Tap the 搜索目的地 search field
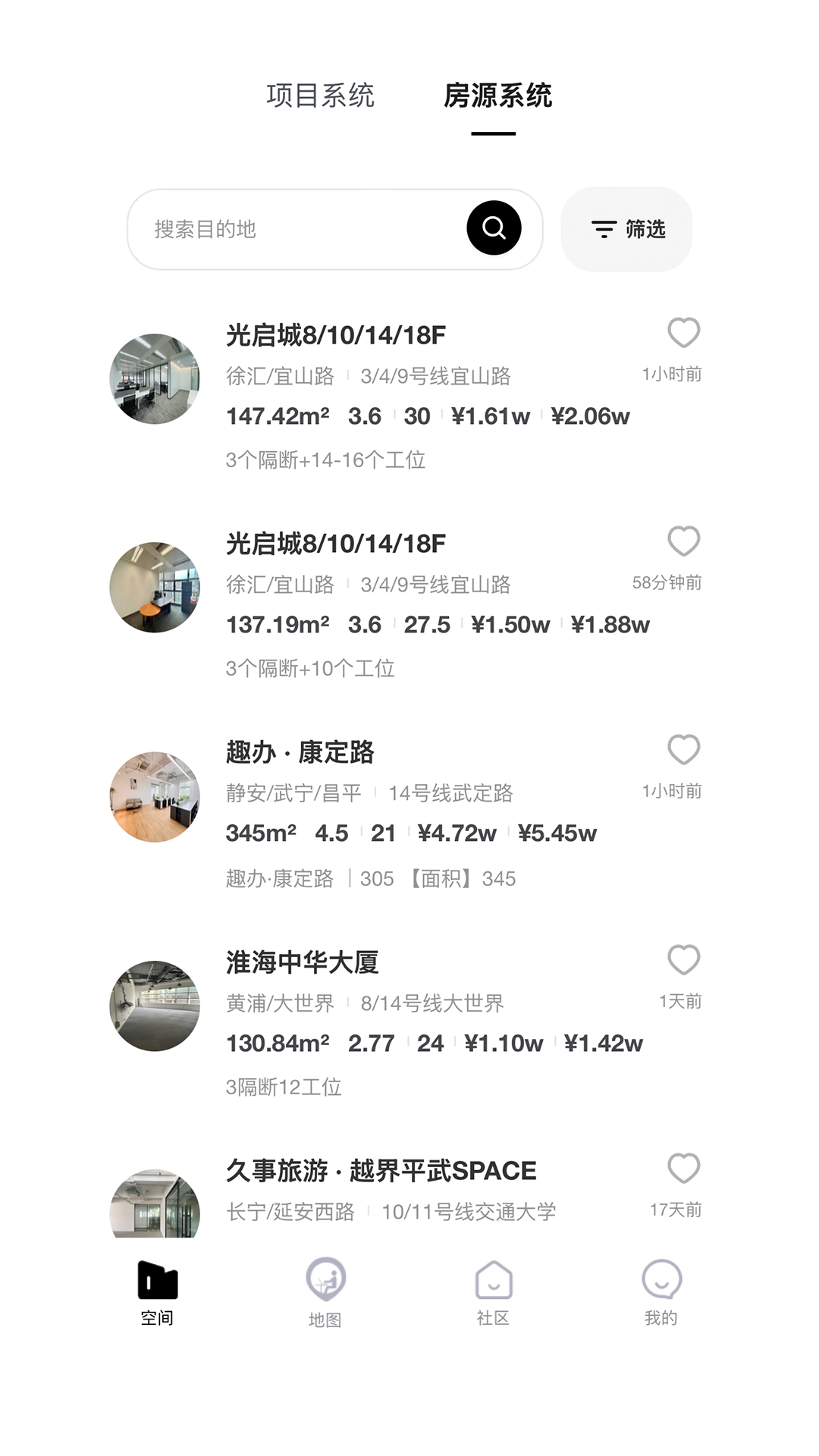The width and height of the screenshot is (819, 1456). (x=303, y=229)
